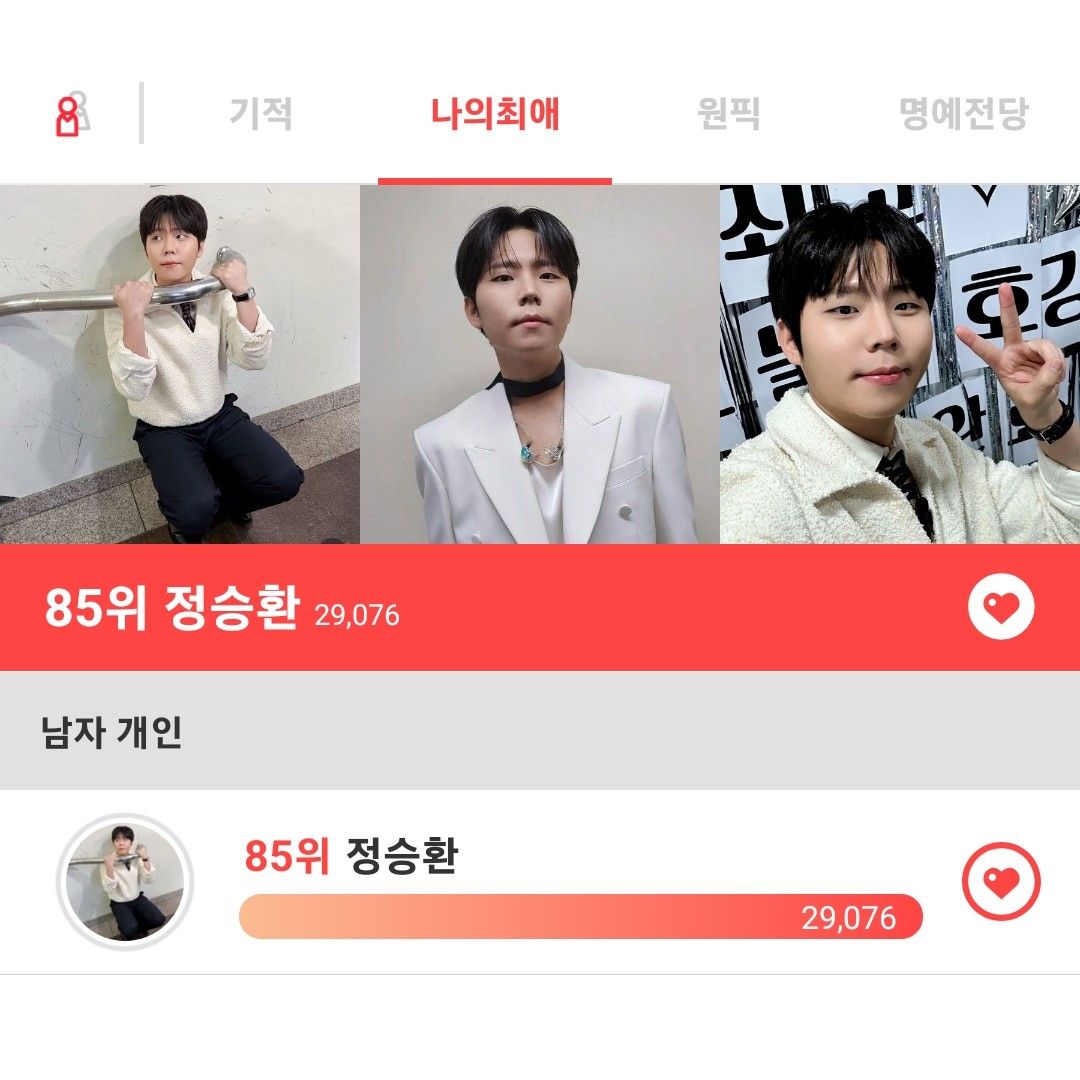The width and height of the screenshot is (1080, 1080).
Task: Tap the white heart on the red banner
Action: pos(1000,607)
